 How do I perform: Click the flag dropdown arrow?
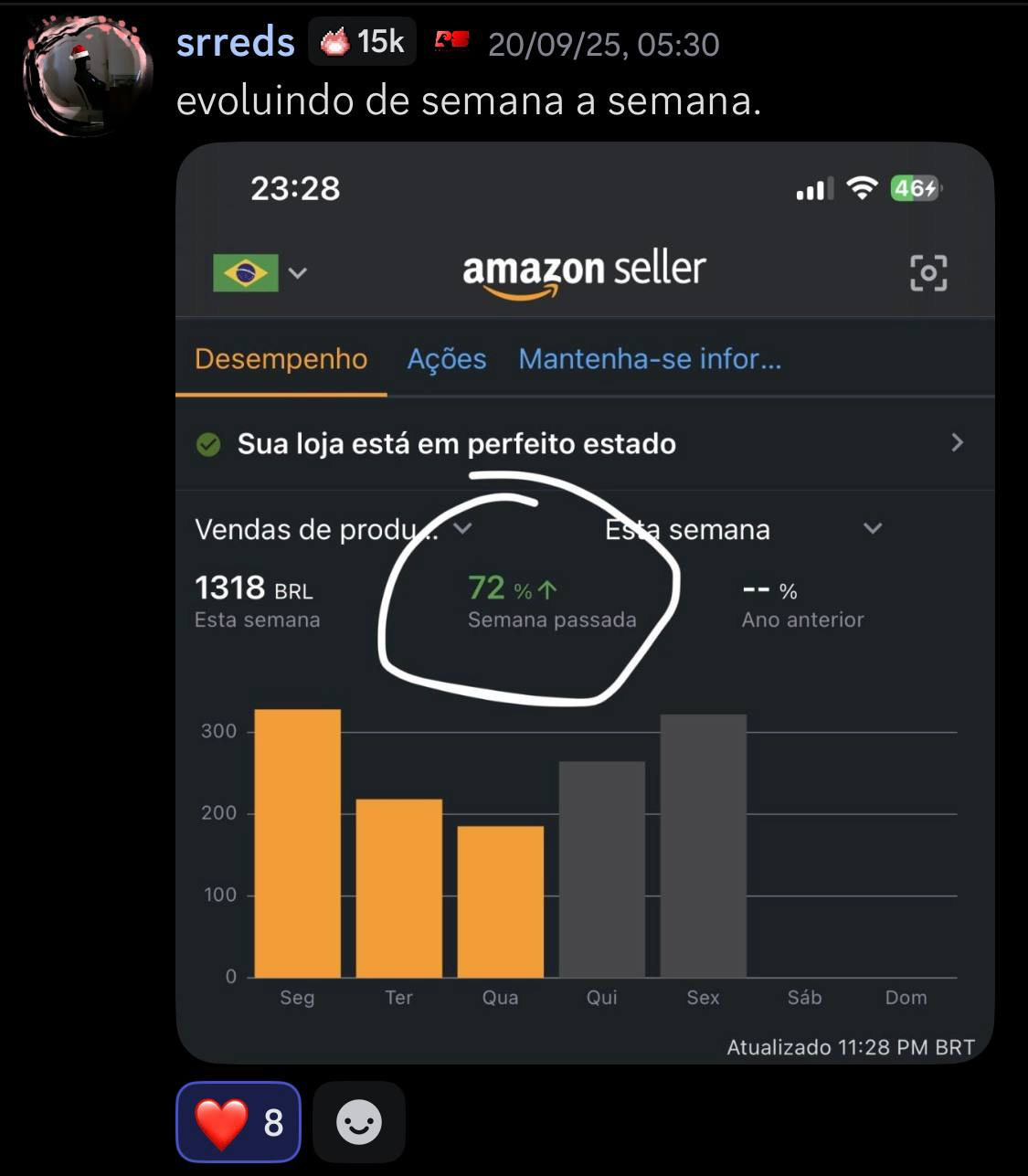297,270
